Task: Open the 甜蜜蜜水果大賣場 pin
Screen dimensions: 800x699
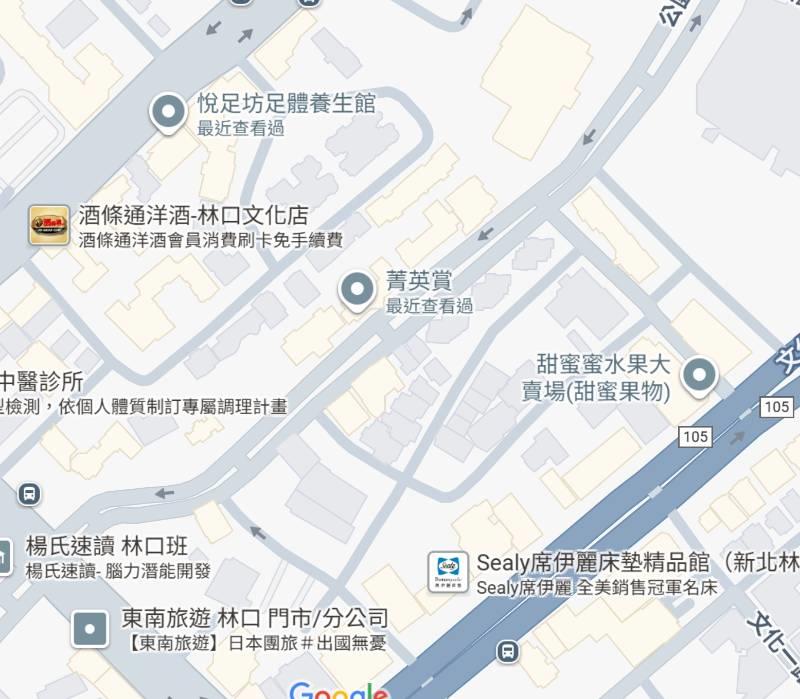Action: point(699,376)
